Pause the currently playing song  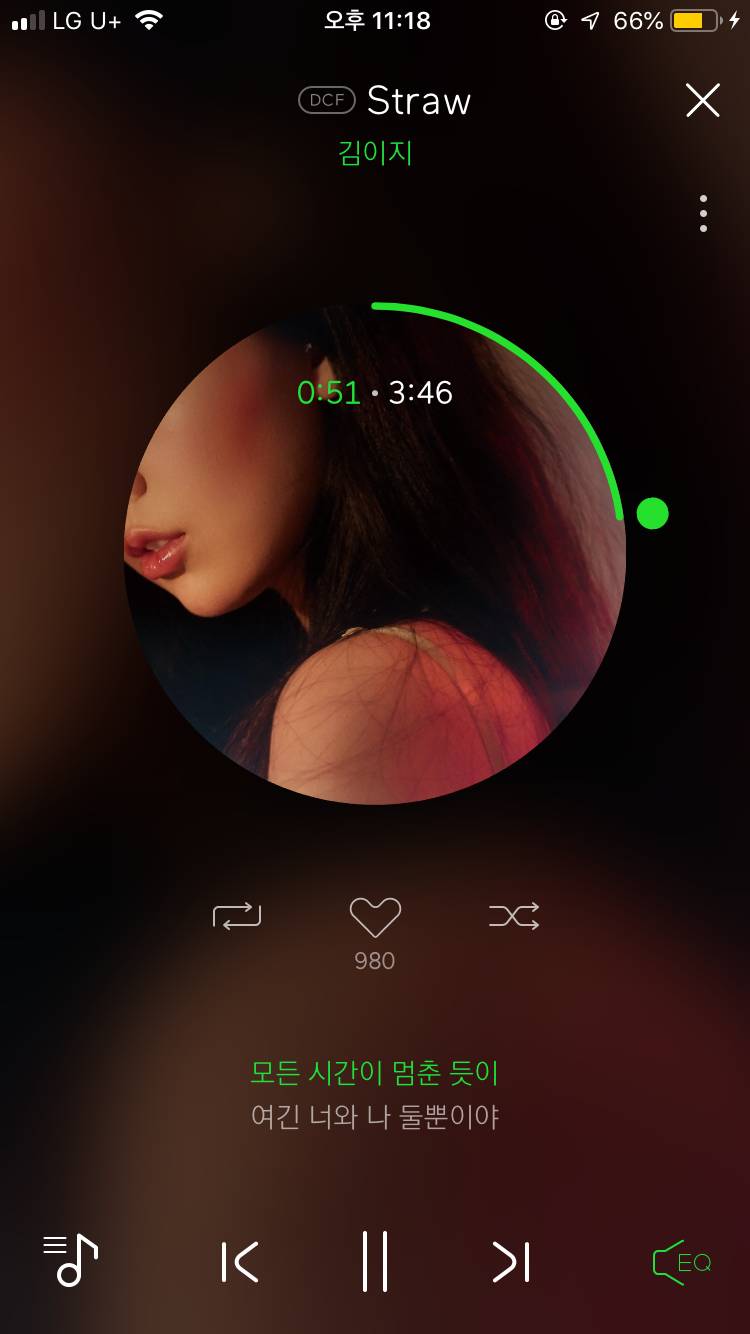374,1263
